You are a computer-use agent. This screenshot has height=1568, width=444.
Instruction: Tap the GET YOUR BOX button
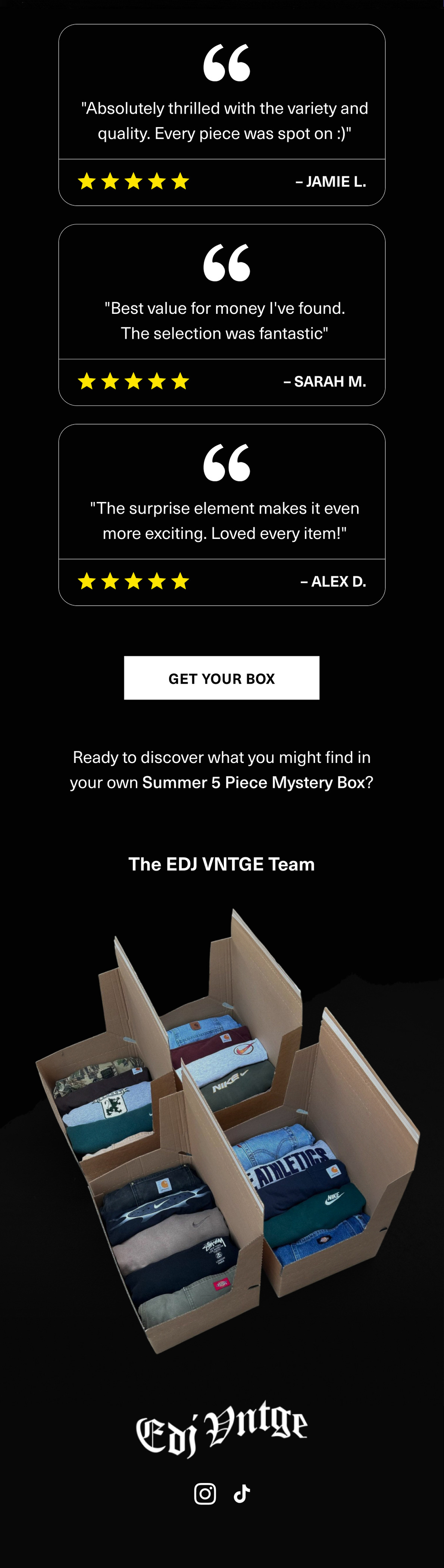click(x=222, y=678)
